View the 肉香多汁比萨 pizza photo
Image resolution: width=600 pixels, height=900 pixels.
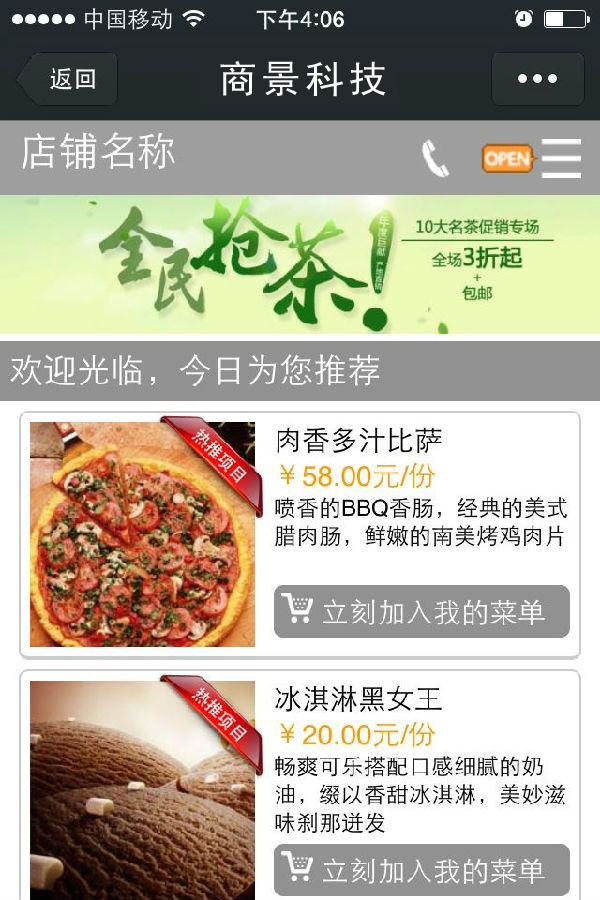coord(142,534)
